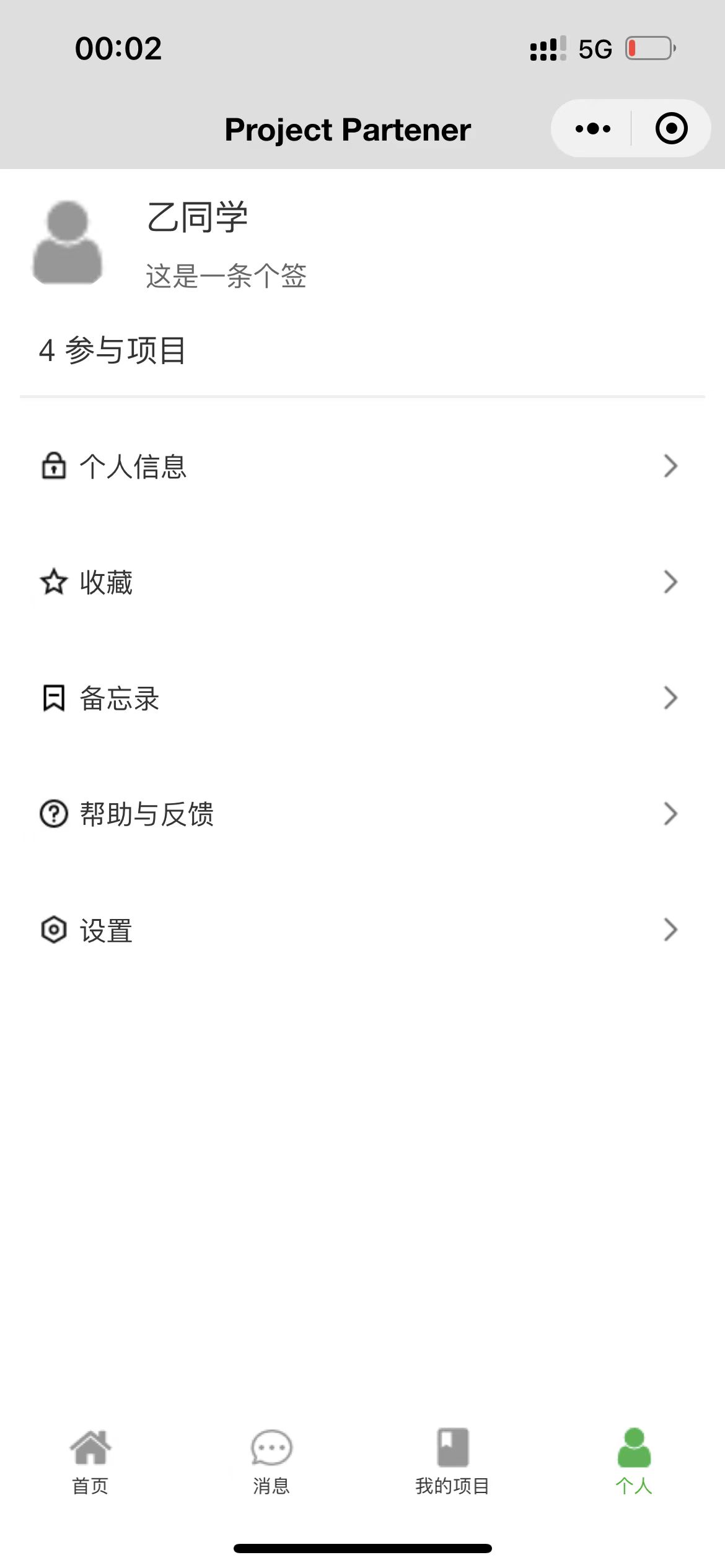The height and width of the screenshot is (1568, 725).
Task: Close the mini program with the circle button
Action: point(671,129)
